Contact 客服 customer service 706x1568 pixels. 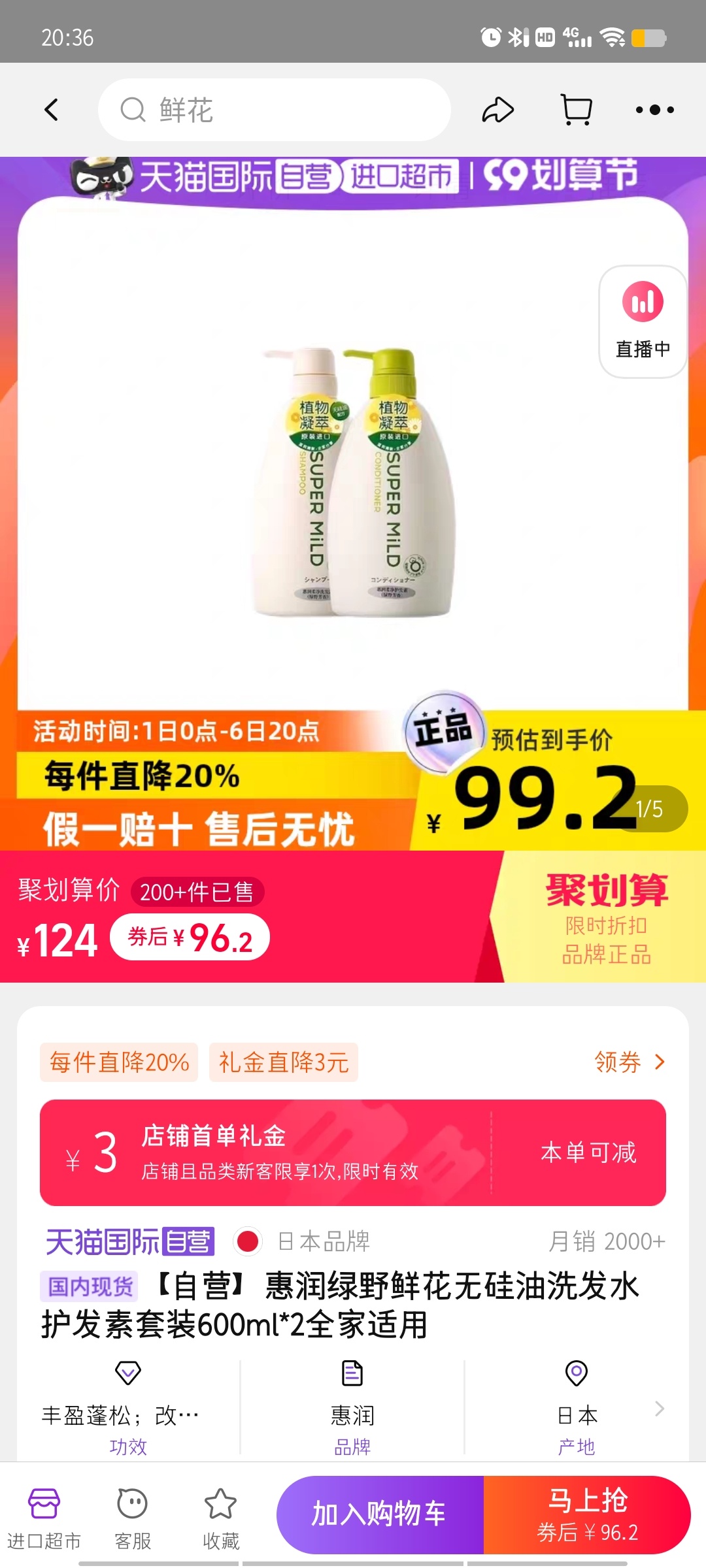point(133,1518)
